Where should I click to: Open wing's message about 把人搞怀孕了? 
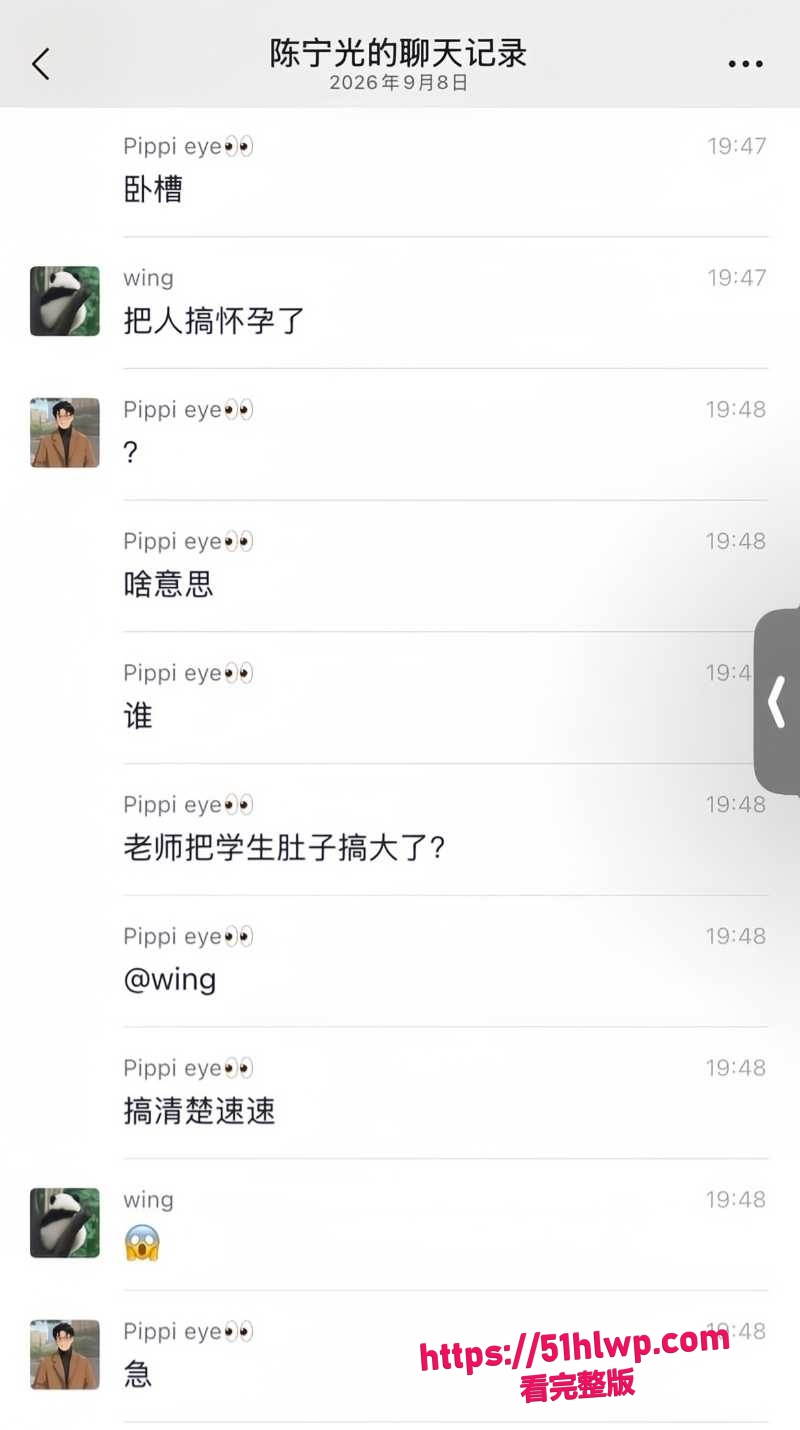pyautogui.click(x=400, y=303)
